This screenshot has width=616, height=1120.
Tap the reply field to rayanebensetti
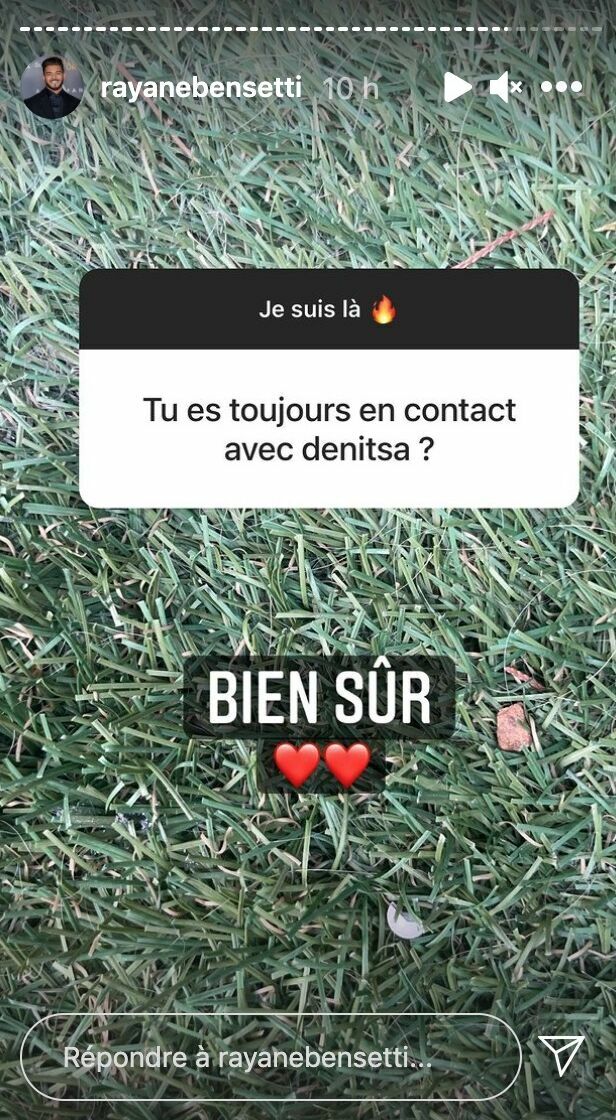point(270,1058)
